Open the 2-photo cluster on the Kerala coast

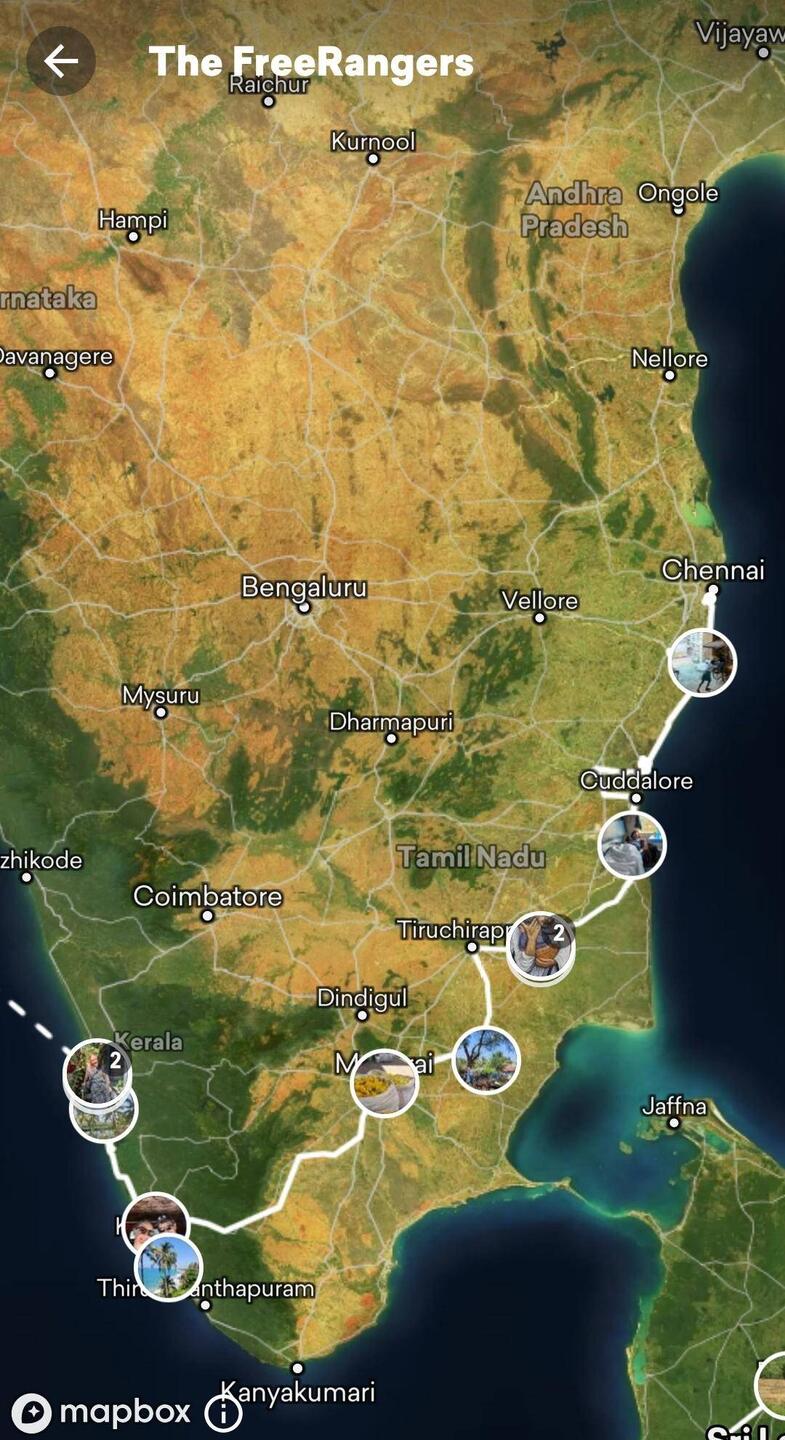pos(97,1072)
